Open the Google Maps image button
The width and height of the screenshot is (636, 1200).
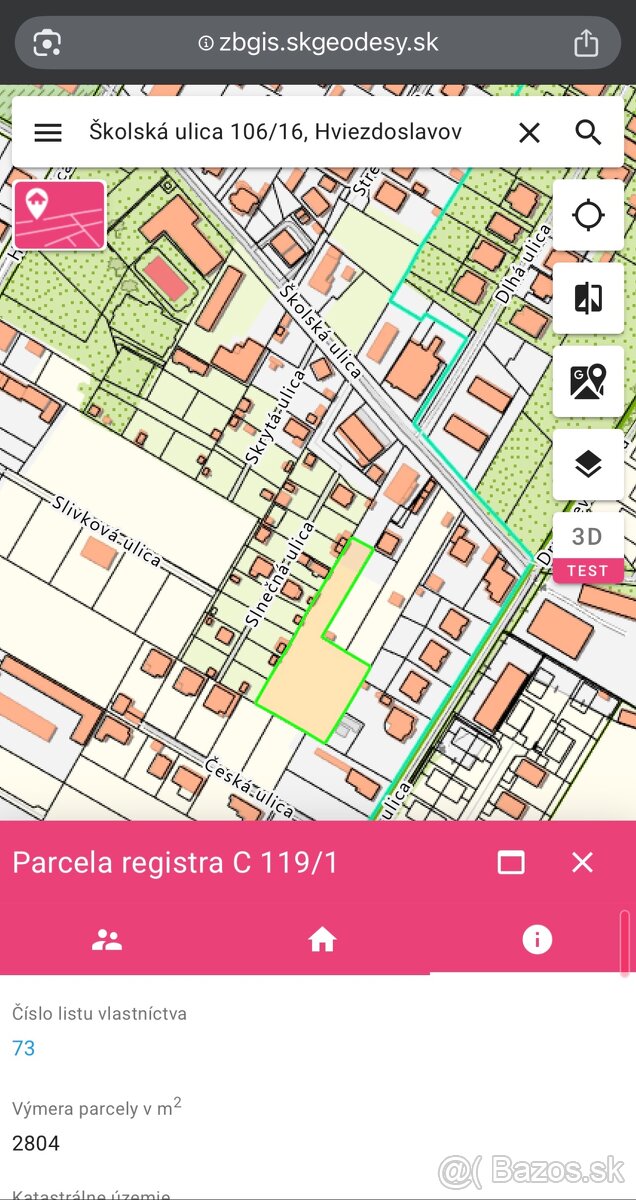[588, 381]
